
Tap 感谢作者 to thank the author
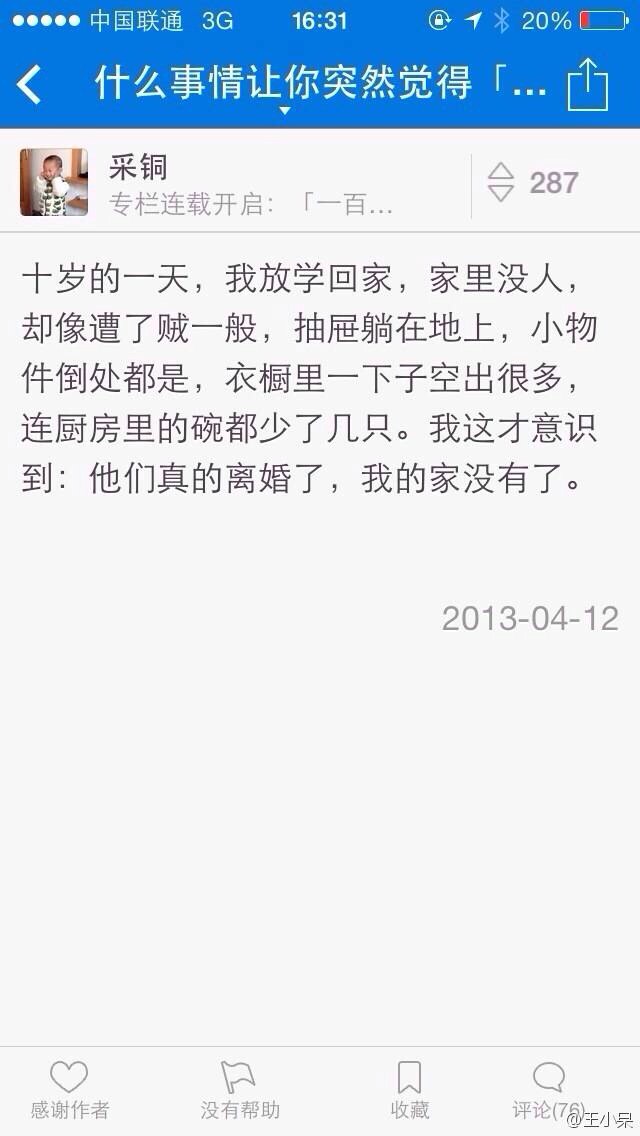[x=70, y=1090]
